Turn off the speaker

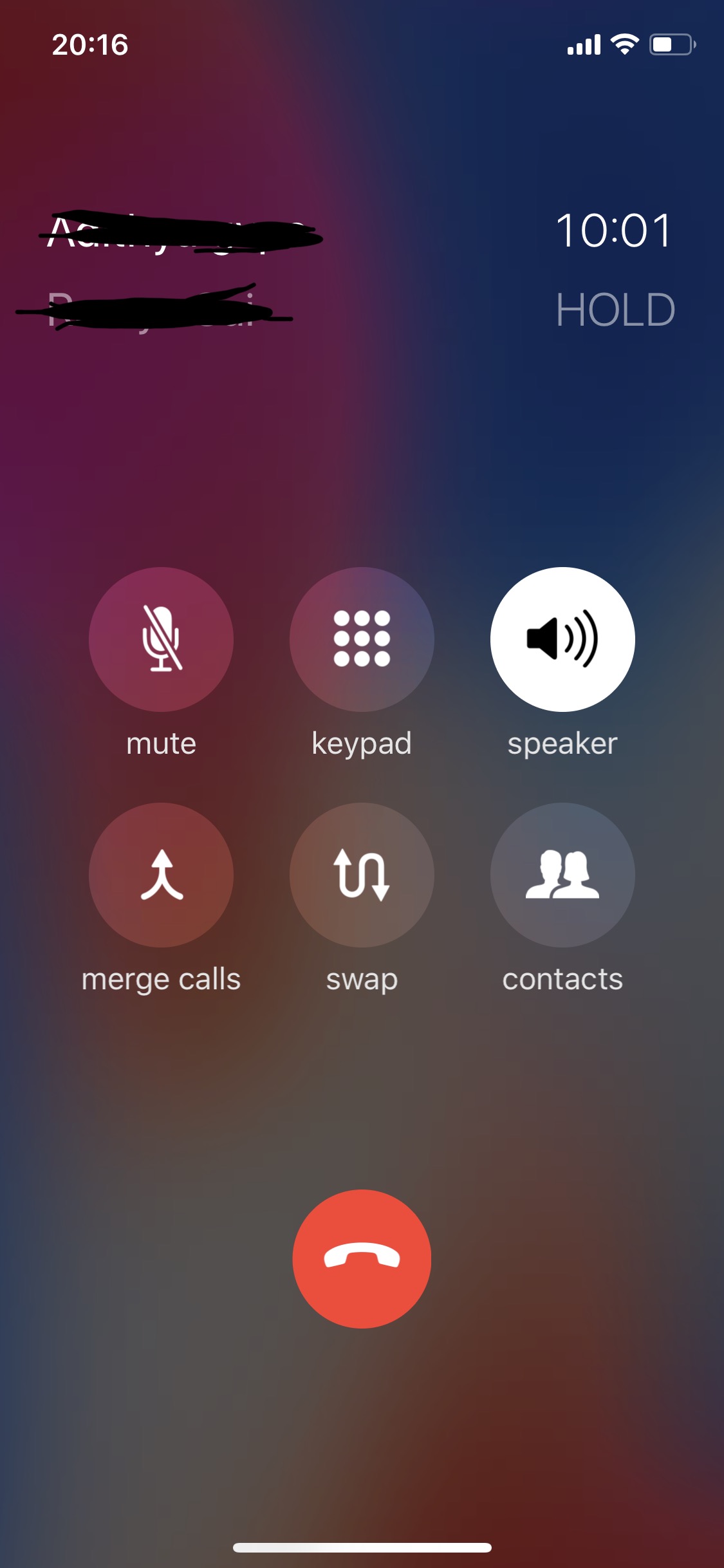(x=562, y=639)
